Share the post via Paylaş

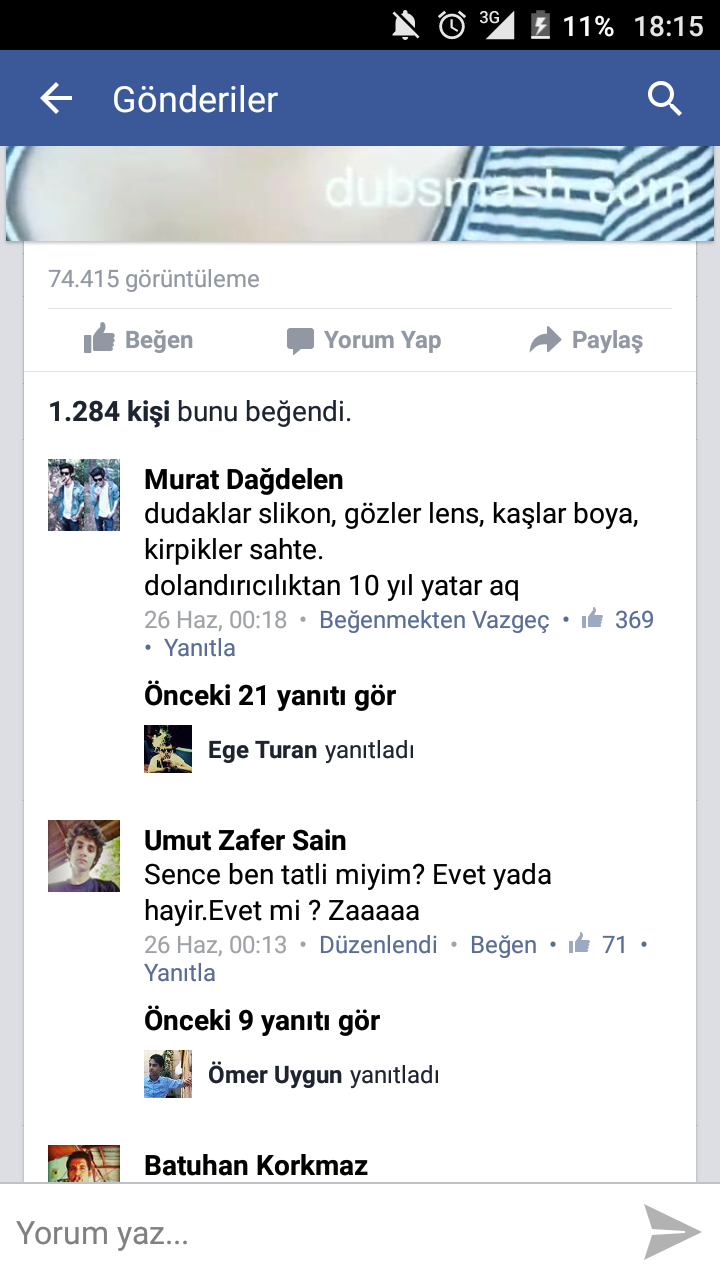[x=586, y=340]
